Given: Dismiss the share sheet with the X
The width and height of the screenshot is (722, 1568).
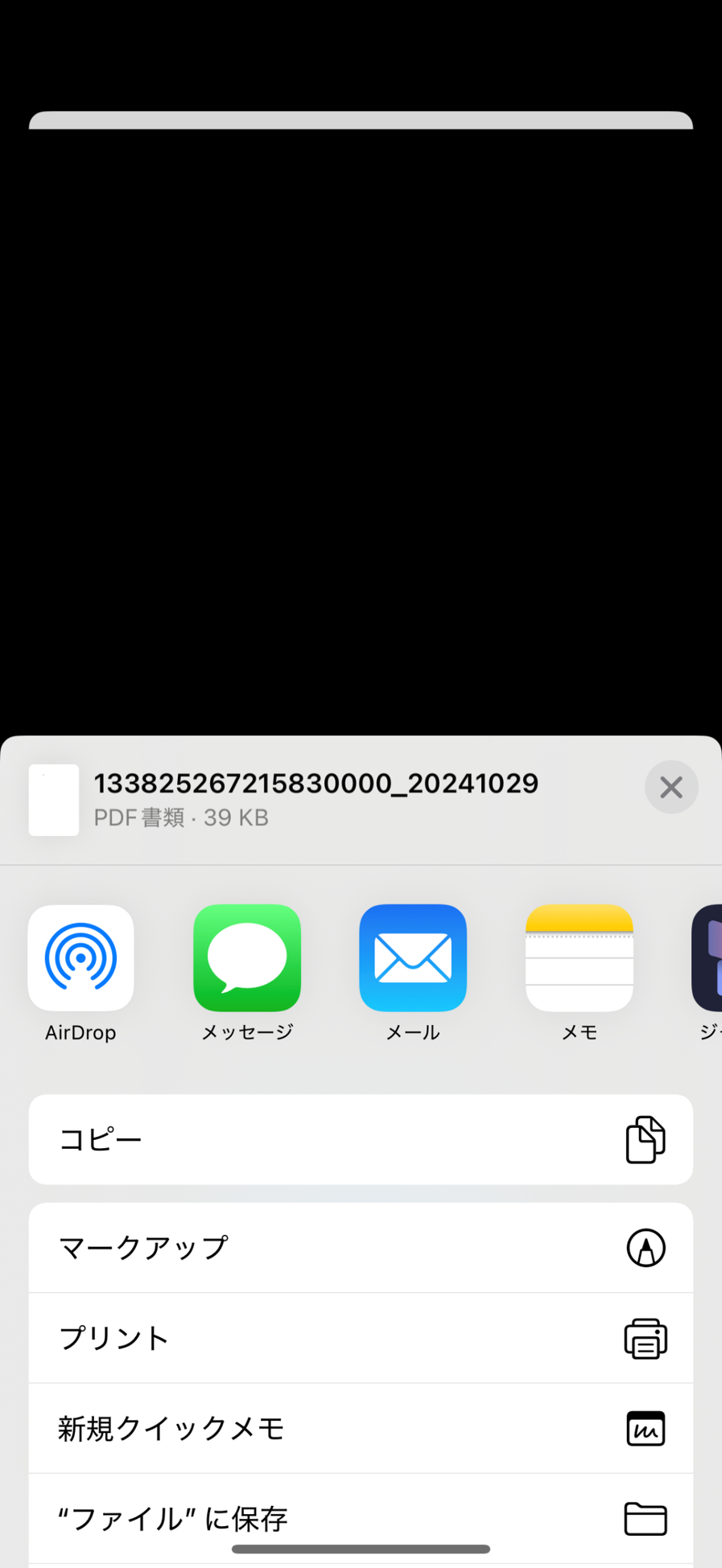Looking at the screenshot, I should coord(671,787).
